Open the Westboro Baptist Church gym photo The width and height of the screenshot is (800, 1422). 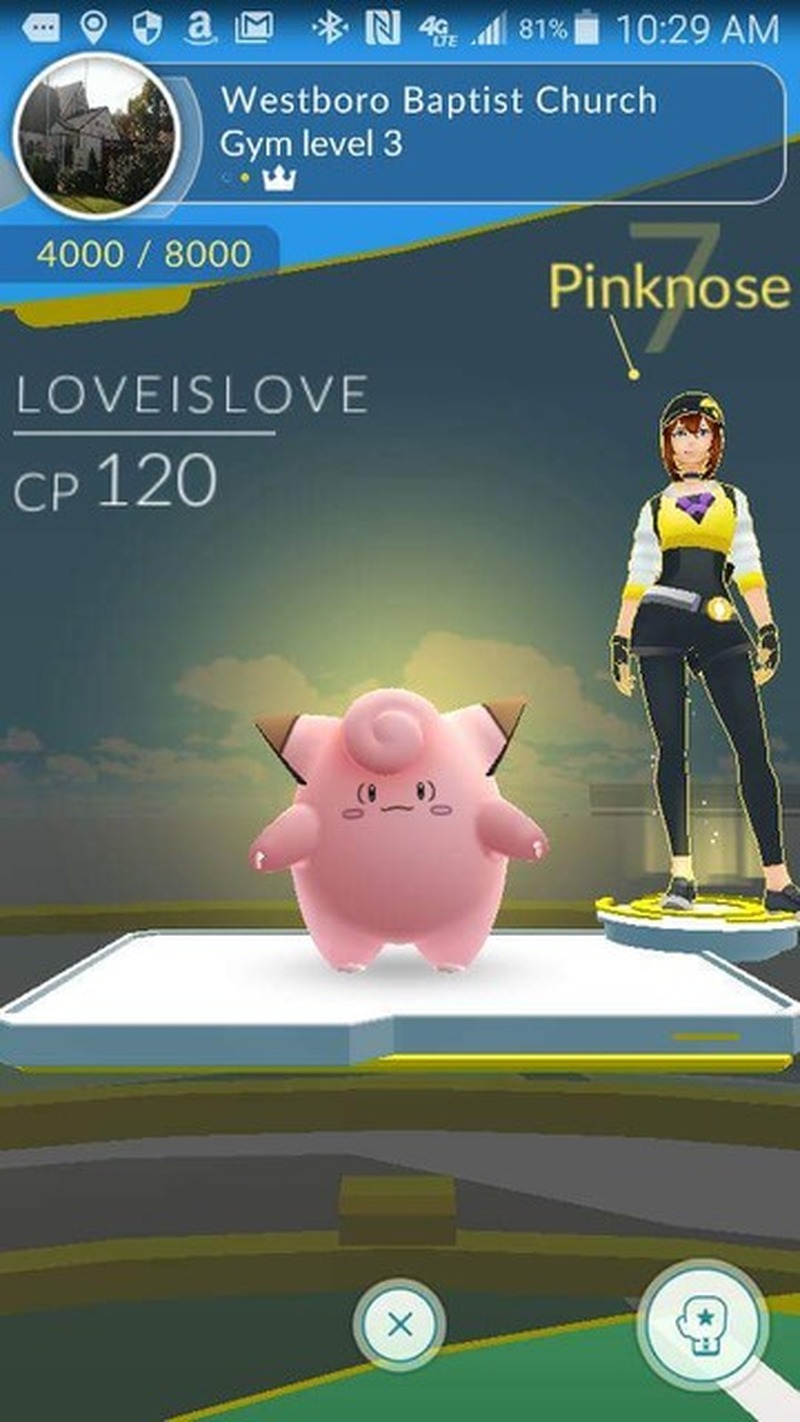click(x=97, y=135)
